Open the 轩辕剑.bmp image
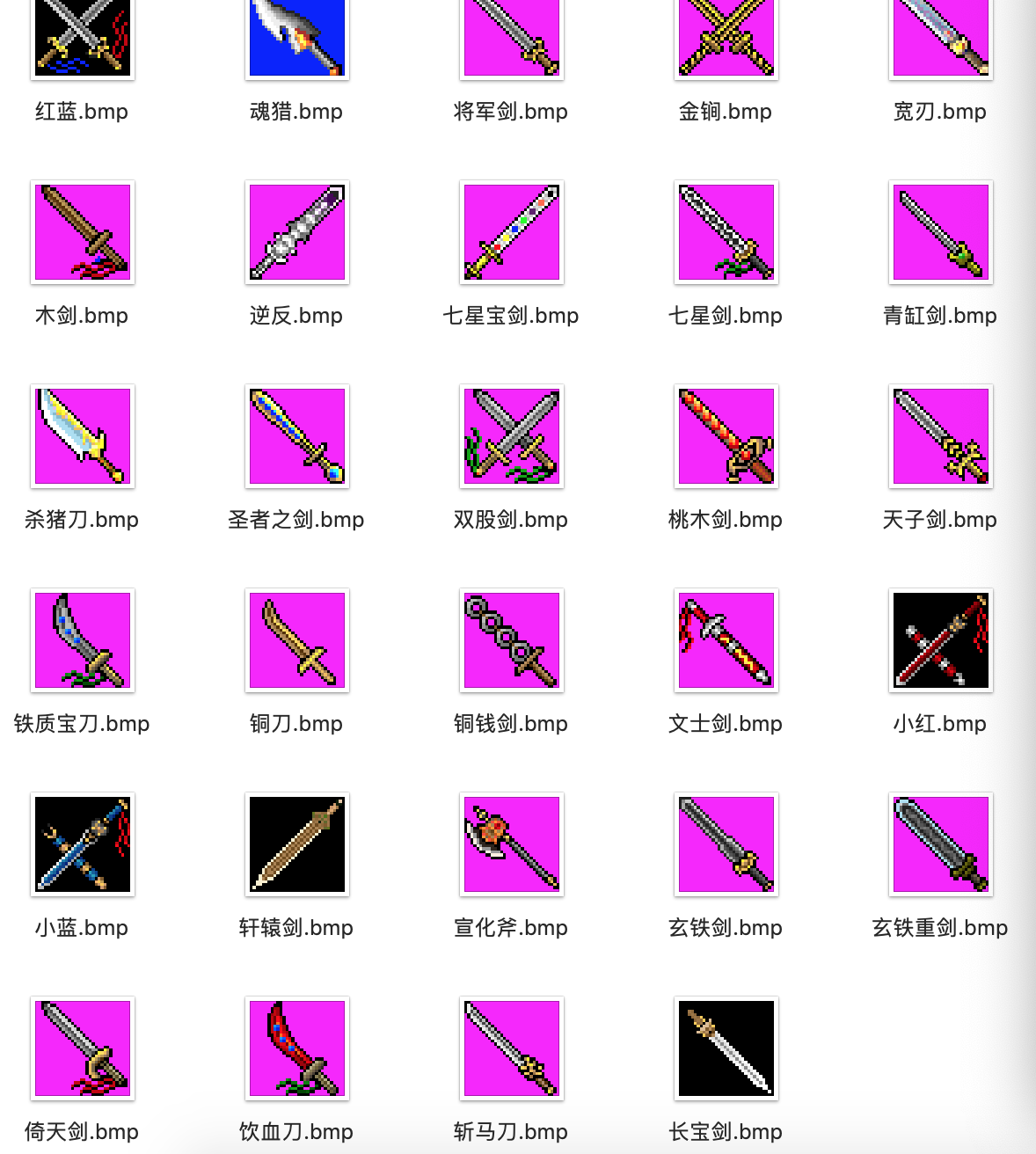This screenshot has height=1154, width=1036. coord(297,844)
